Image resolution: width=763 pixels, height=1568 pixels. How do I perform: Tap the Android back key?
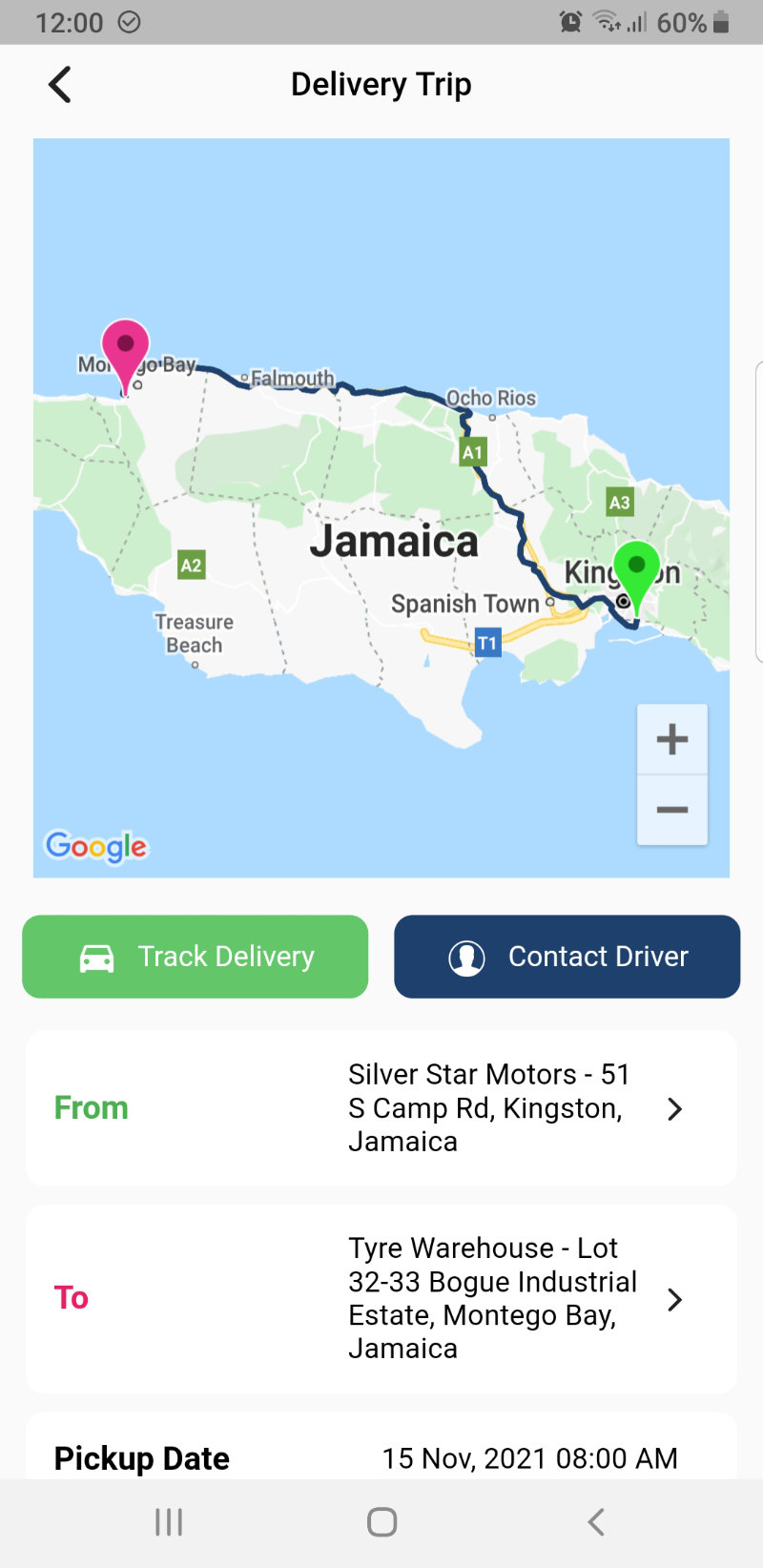[x=595, y=1522]
